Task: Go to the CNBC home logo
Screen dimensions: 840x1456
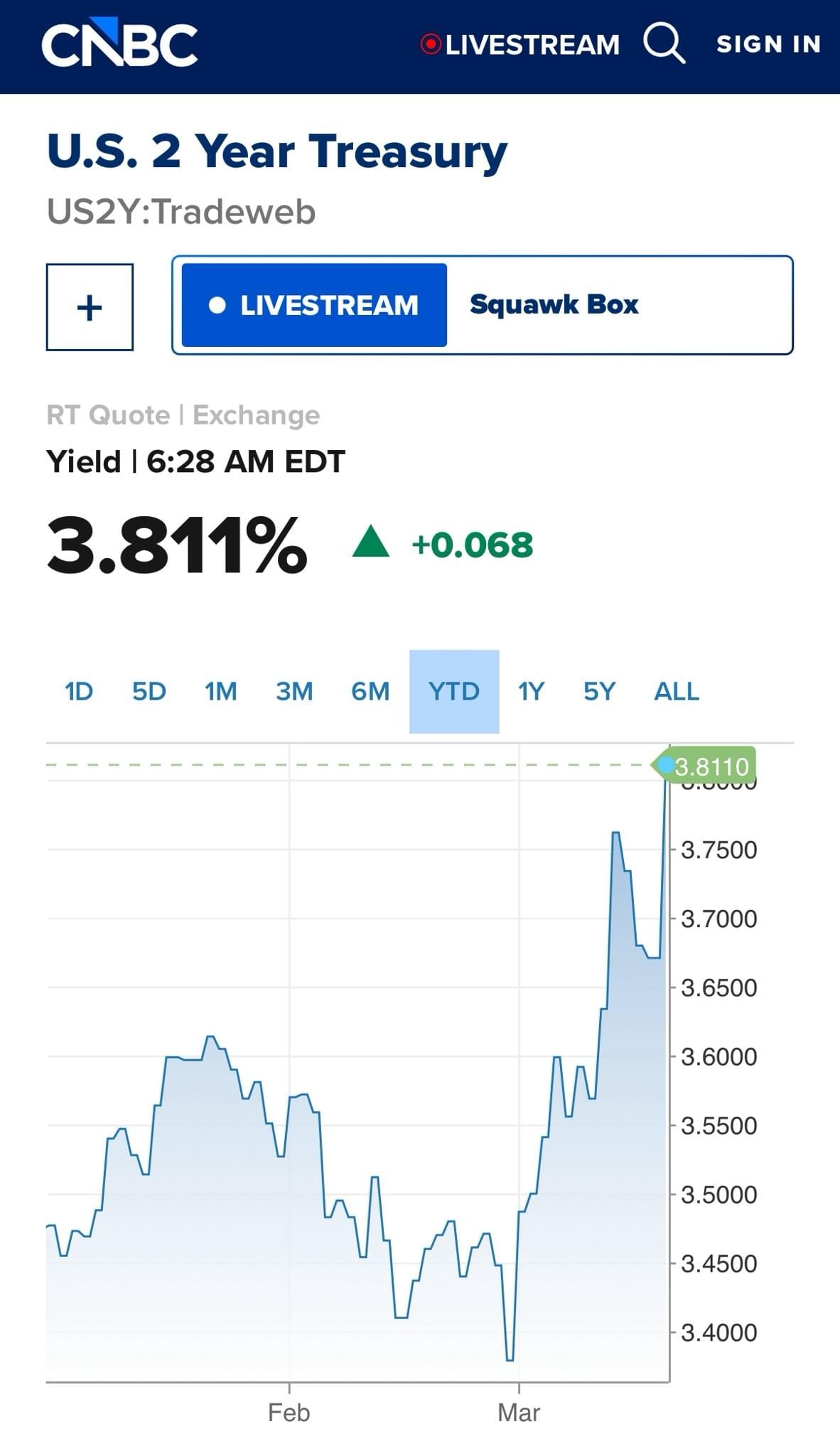Action: click(119, 44)
